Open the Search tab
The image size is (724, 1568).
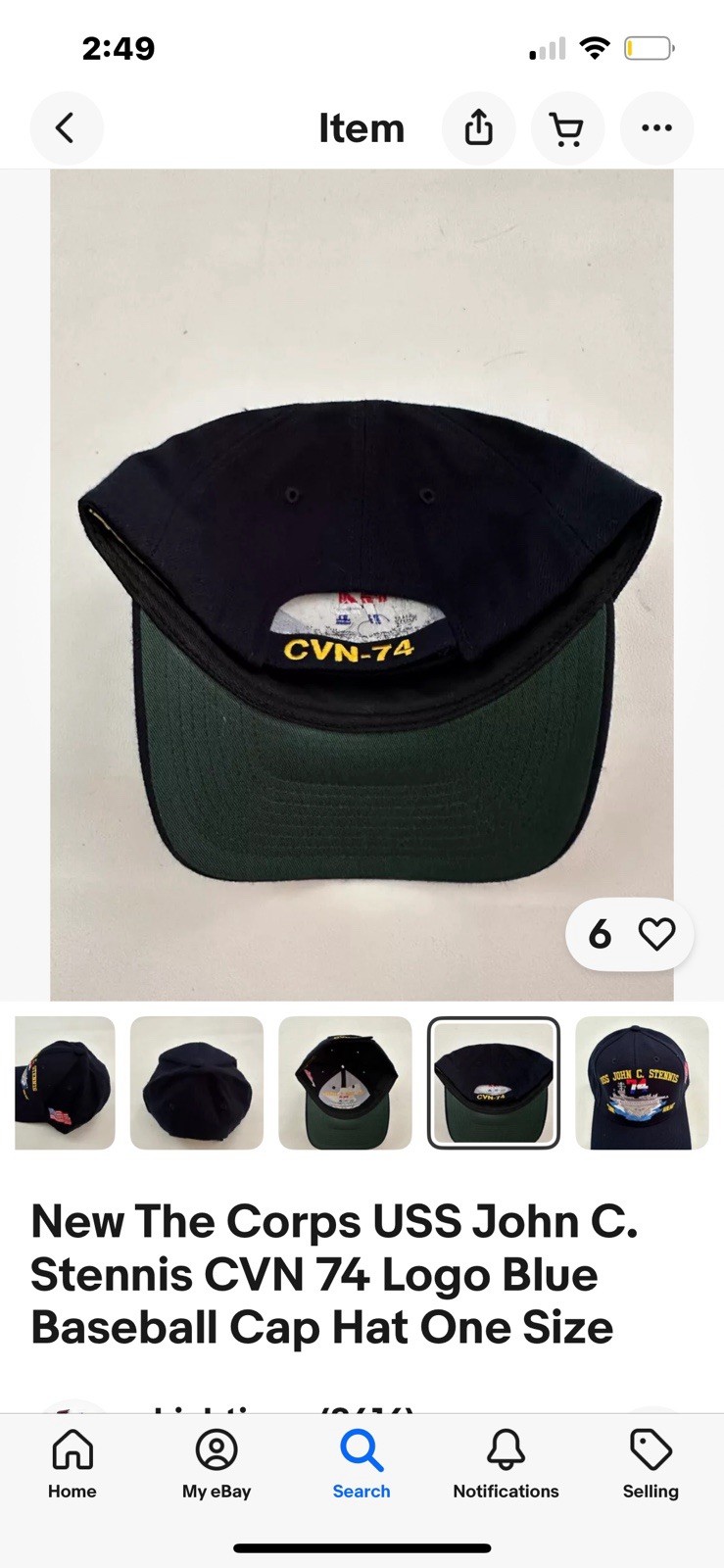coord(362,1464)
